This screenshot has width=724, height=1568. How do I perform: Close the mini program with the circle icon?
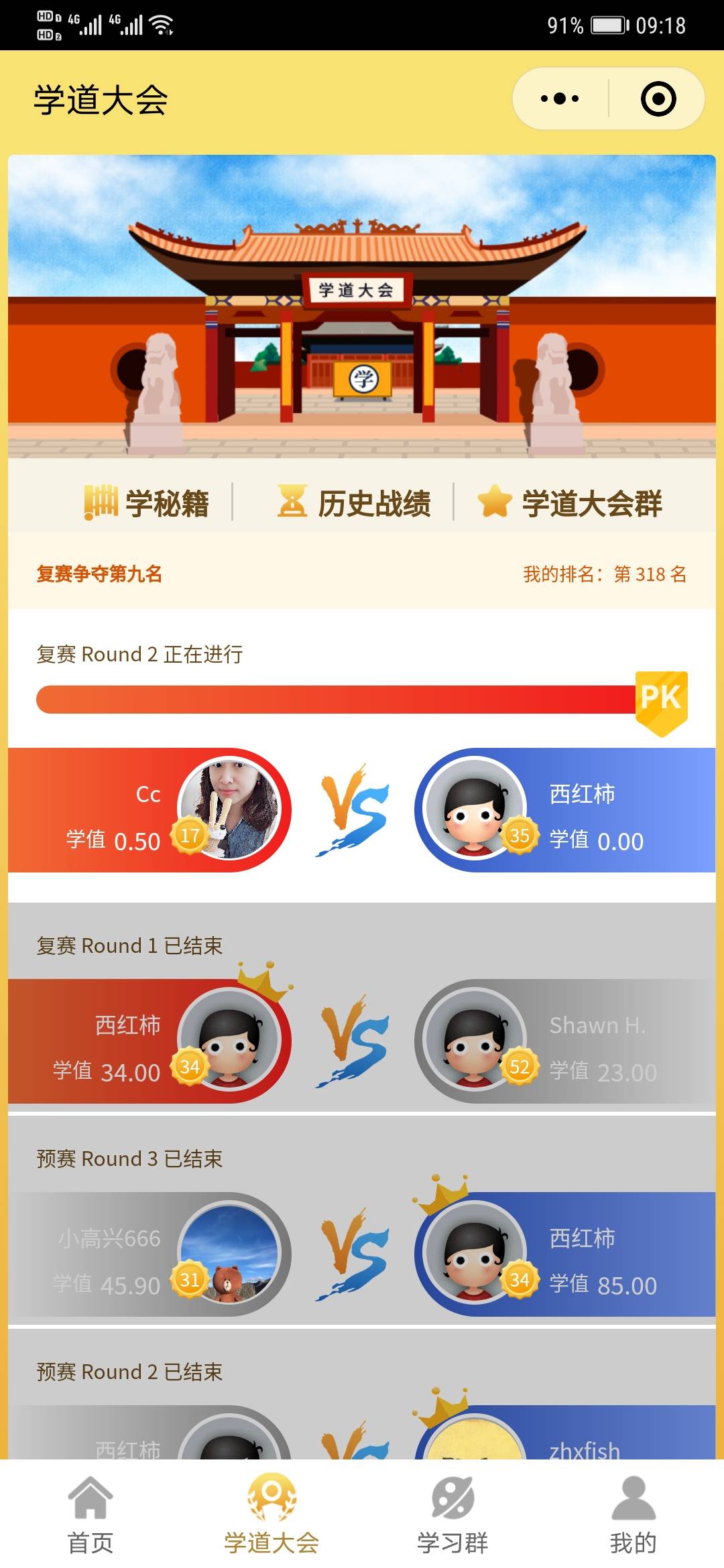pos(658,99)
